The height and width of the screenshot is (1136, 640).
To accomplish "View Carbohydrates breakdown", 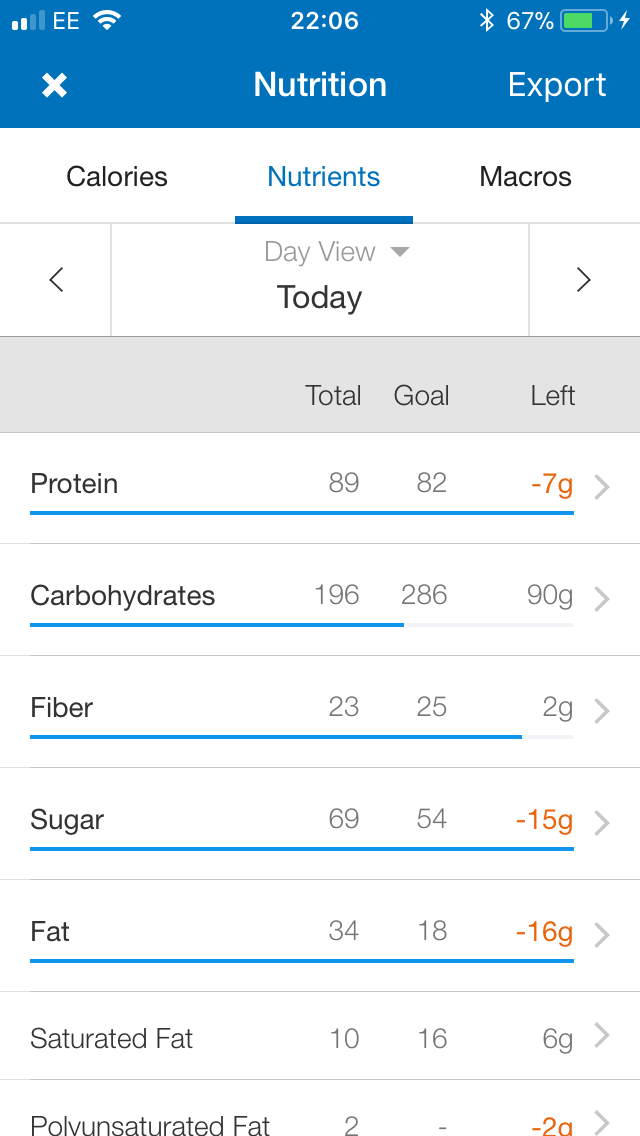I will [320, 598].
